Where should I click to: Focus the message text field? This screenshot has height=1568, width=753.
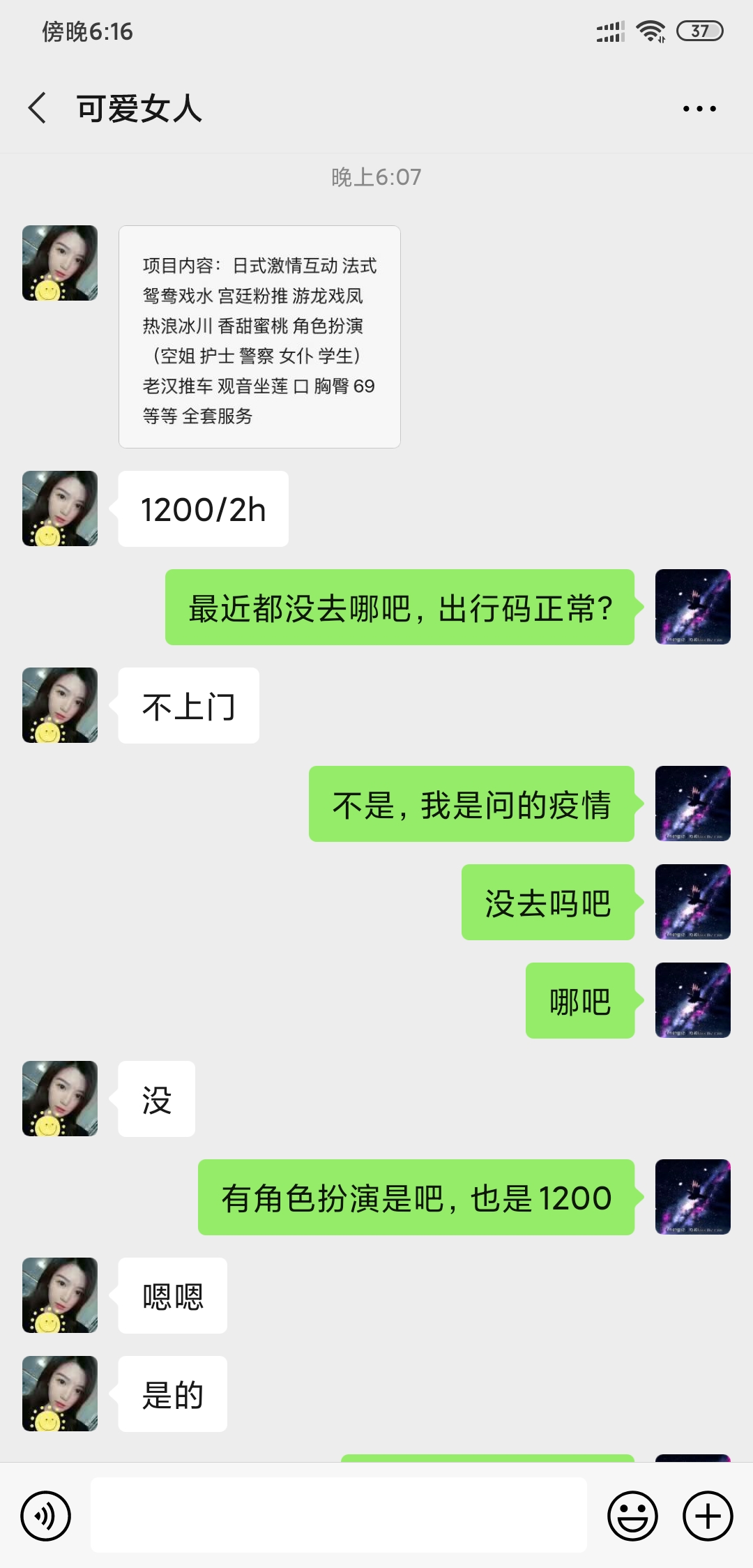(338, 1515)
